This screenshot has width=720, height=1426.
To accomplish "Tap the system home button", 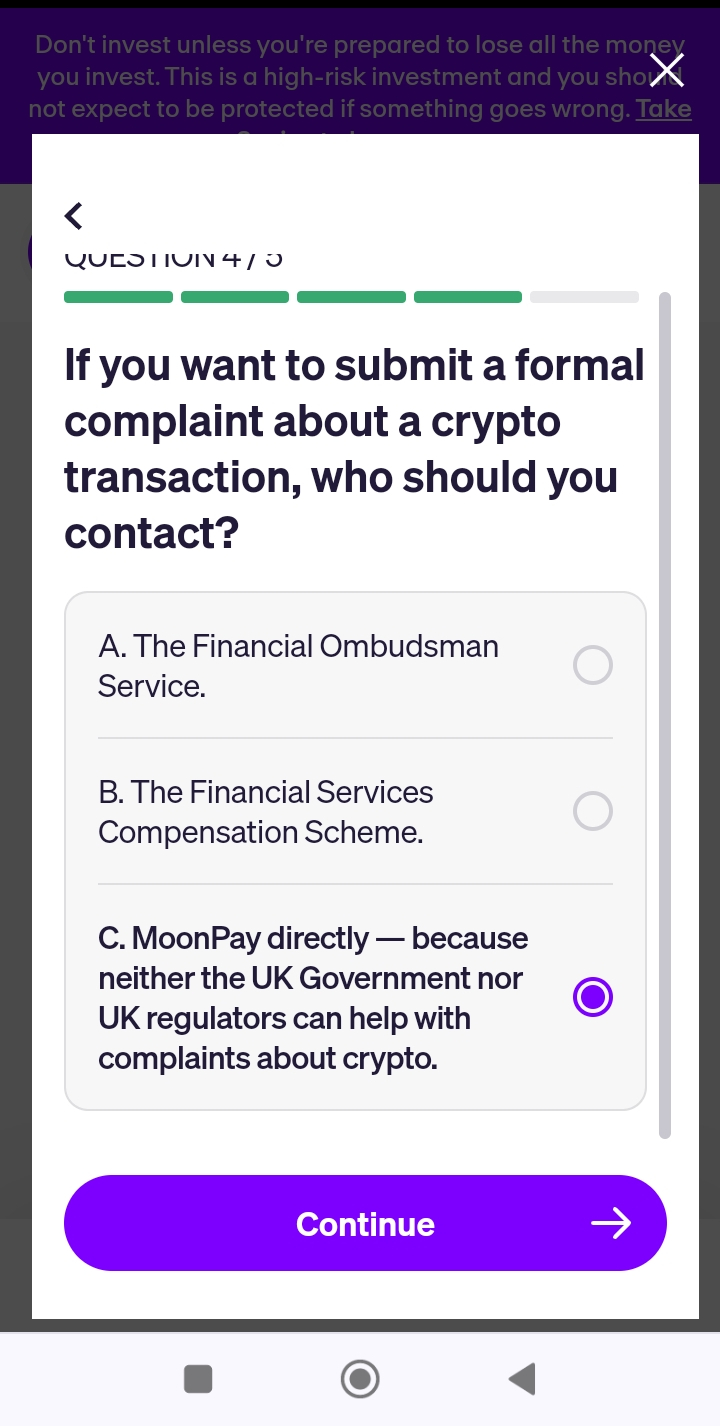I will [360, 1379].
